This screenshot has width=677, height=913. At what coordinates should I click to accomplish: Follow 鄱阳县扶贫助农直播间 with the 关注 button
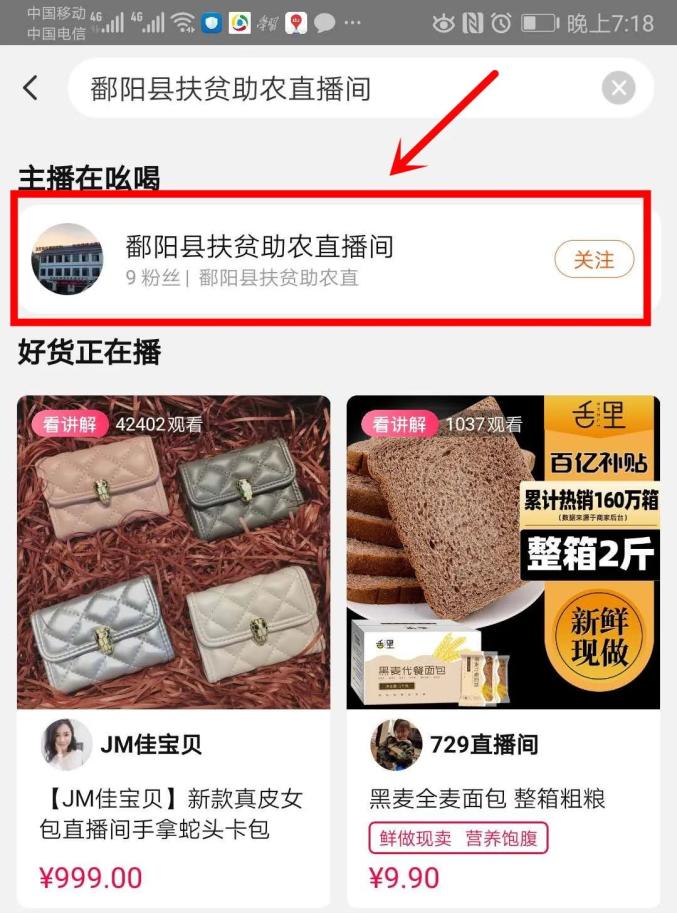click(x=594, y=260)
